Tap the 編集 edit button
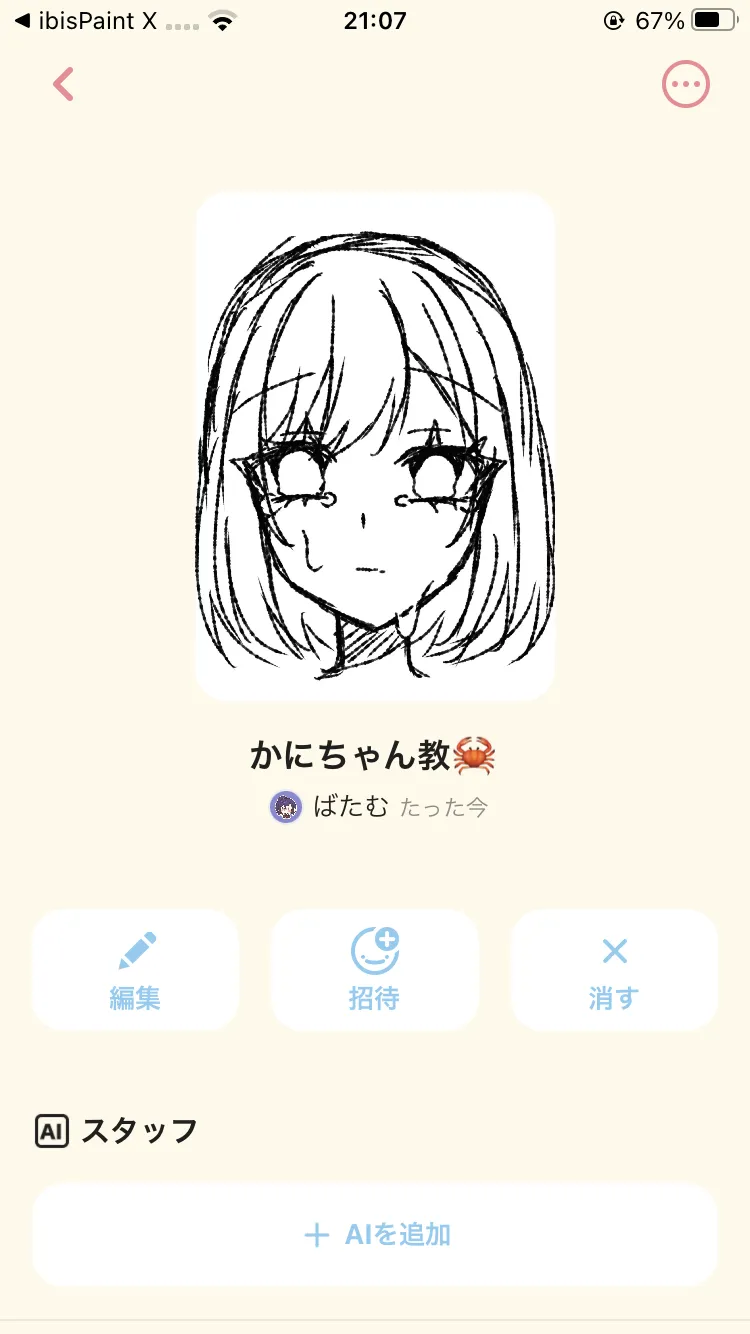Viewport: 750px width, 1334px height. click(135, 970)
